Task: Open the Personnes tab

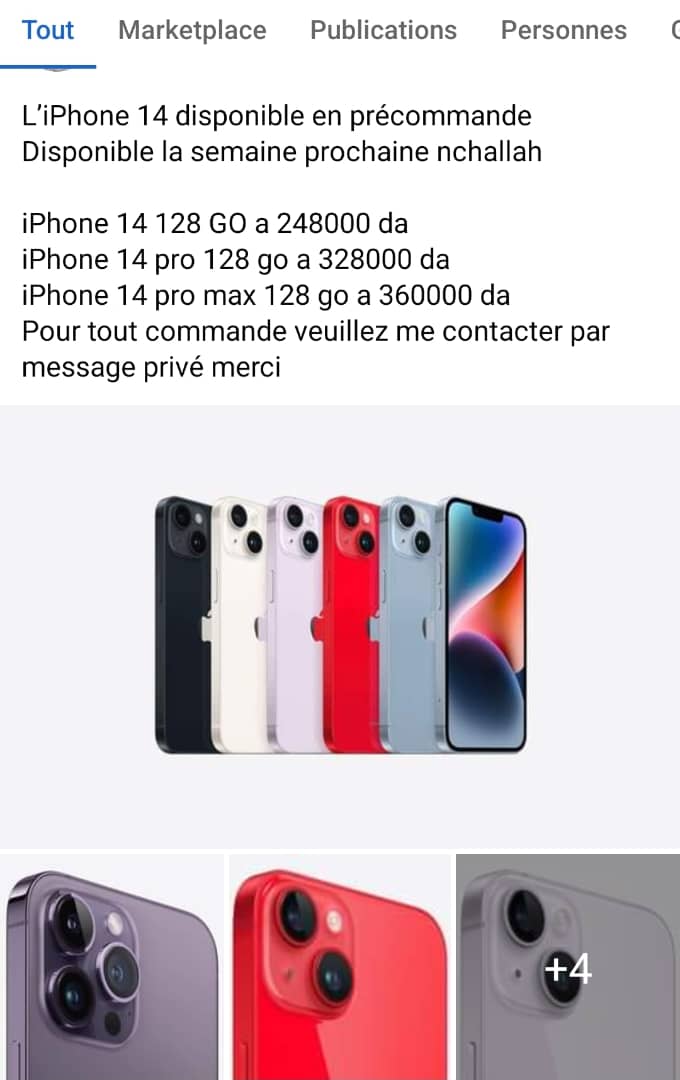Action: (x=563, y=31)
